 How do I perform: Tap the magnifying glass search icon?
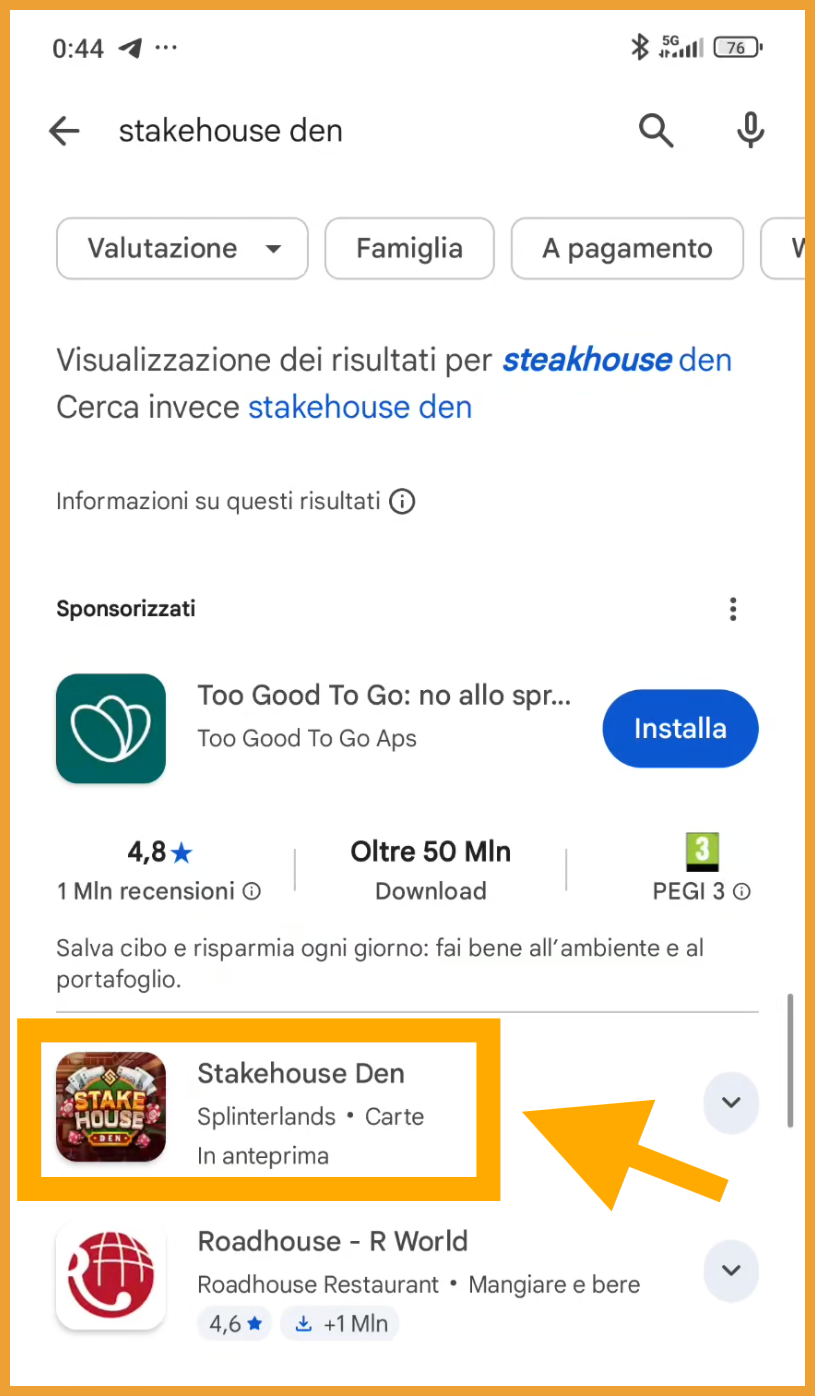pyautogui.click(x=656, y=131)
